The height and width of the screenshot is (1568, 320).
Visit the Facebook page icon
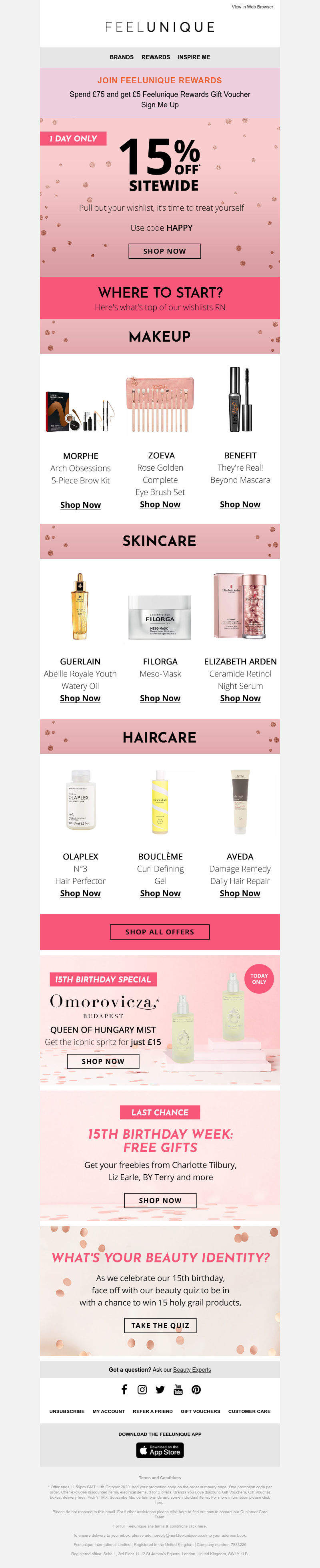pyautogui.click(x=124, y=1389)
